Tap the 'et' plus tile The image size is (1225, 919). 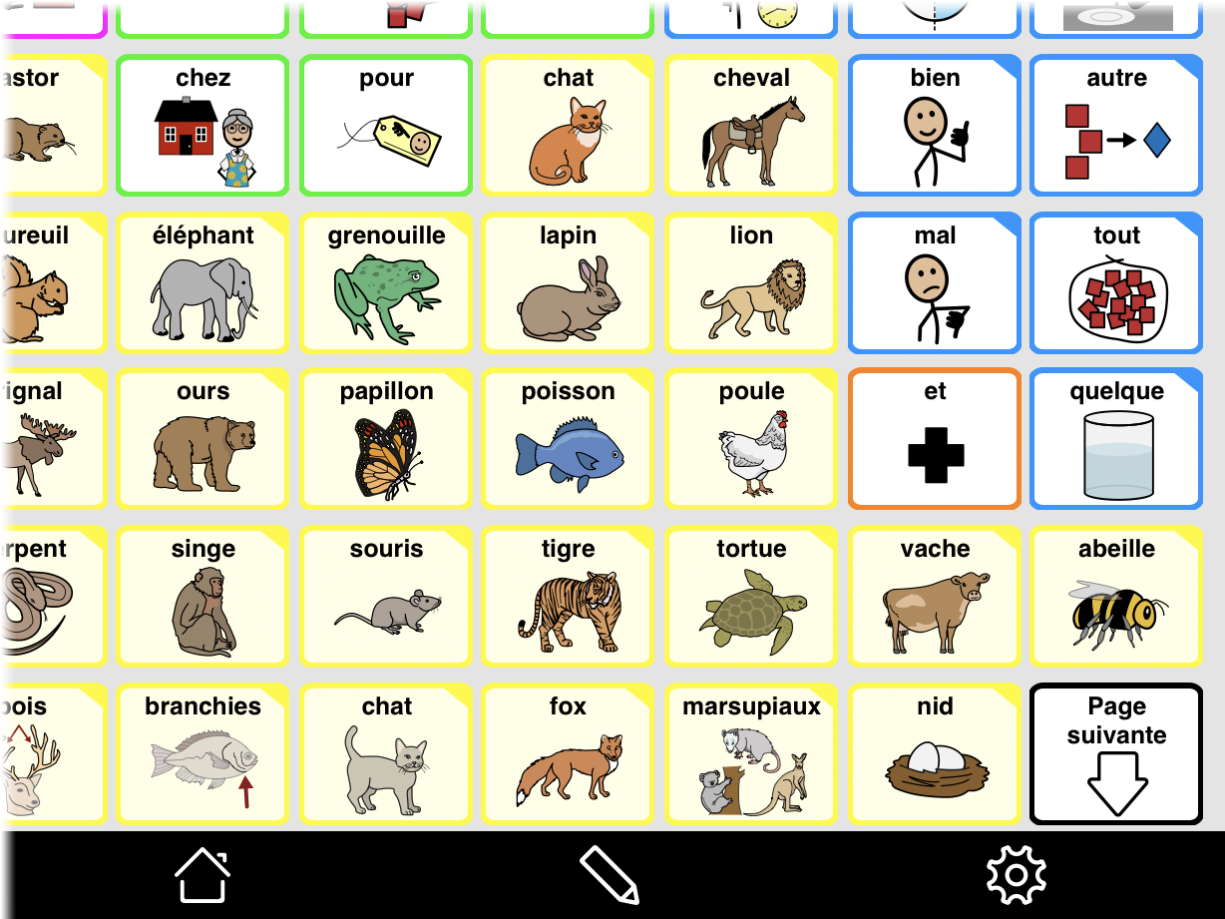(934, 439)
